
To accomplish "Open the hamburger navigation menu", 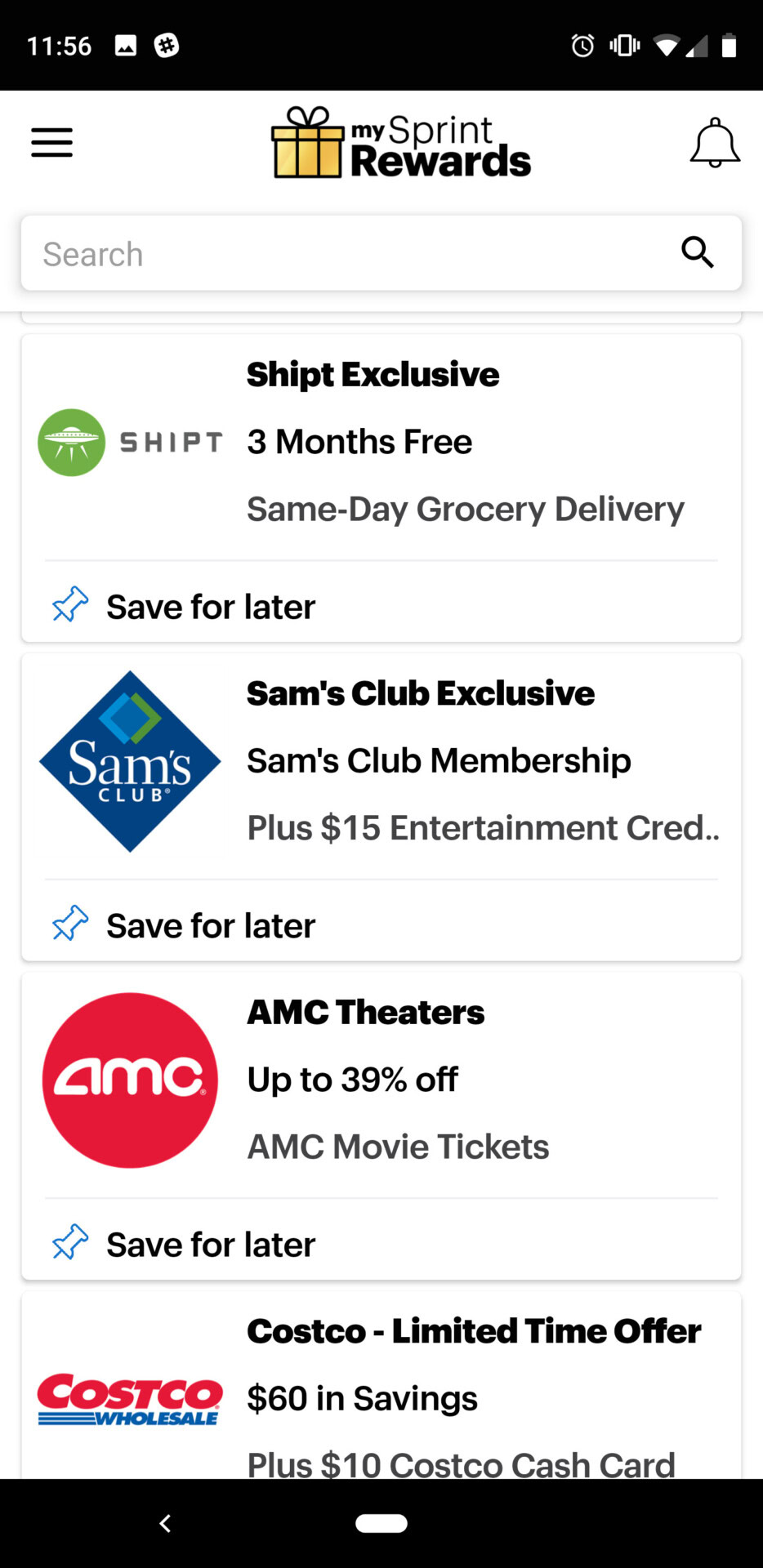I will point(52,143).
